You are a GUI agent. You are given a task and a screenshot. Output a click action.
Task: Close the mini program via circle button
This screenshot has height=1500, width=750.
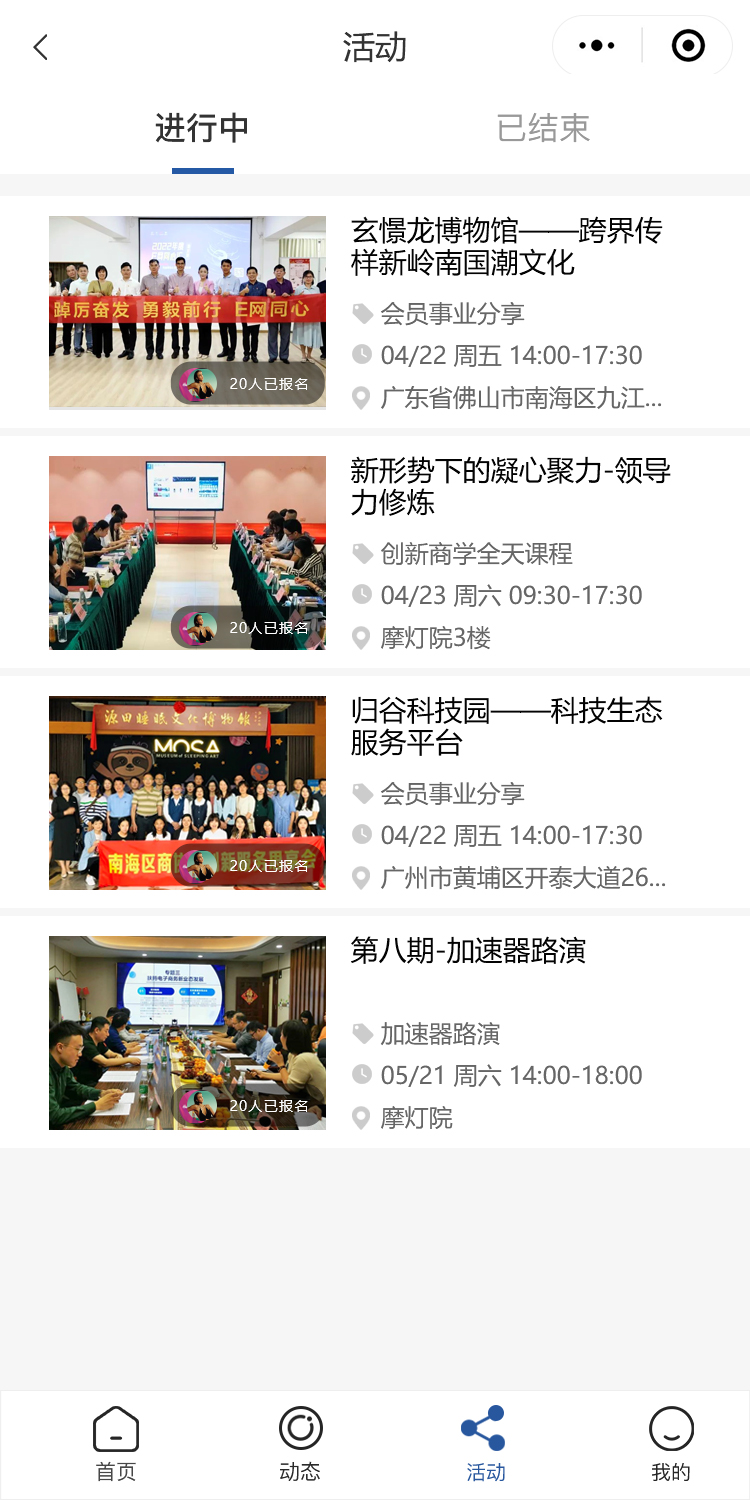688,46
